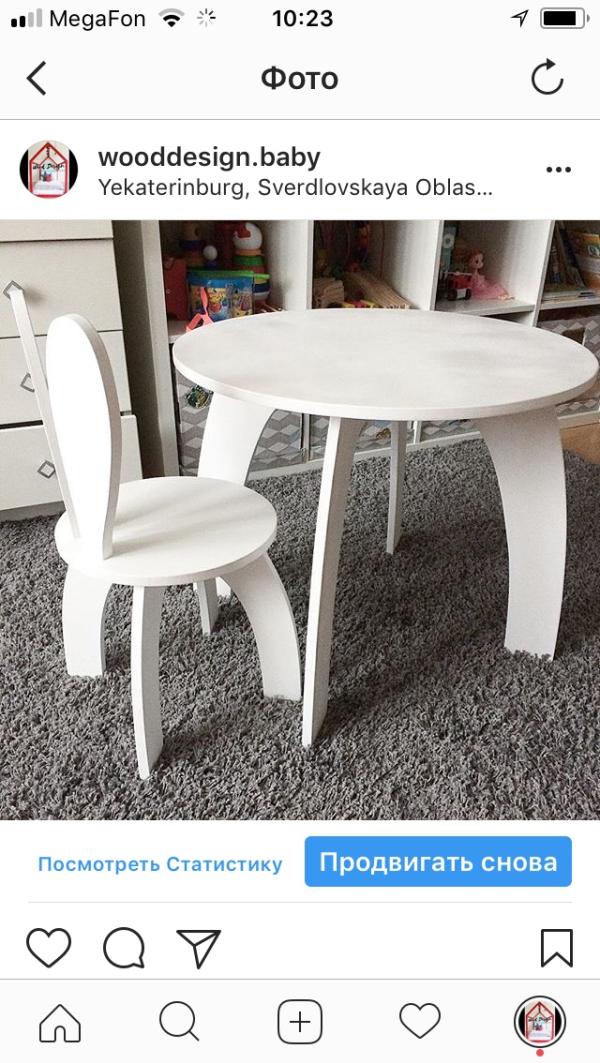Share the post via paper plane icon
Image resolution: width=600 pixels, height=1063 pixels.
pos(199,947)
